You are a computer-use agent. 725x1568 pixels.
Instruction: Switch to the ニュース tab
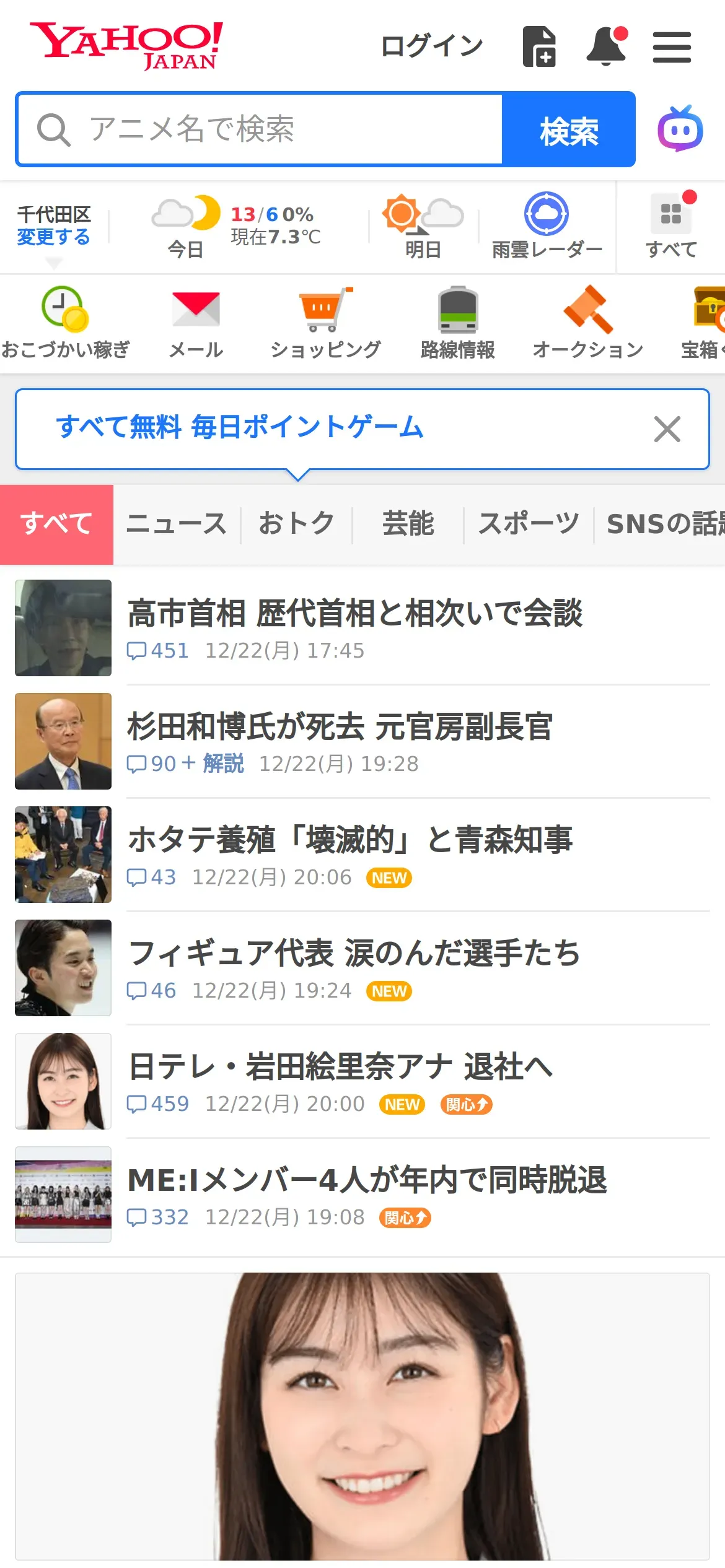(x=177, y=524)
